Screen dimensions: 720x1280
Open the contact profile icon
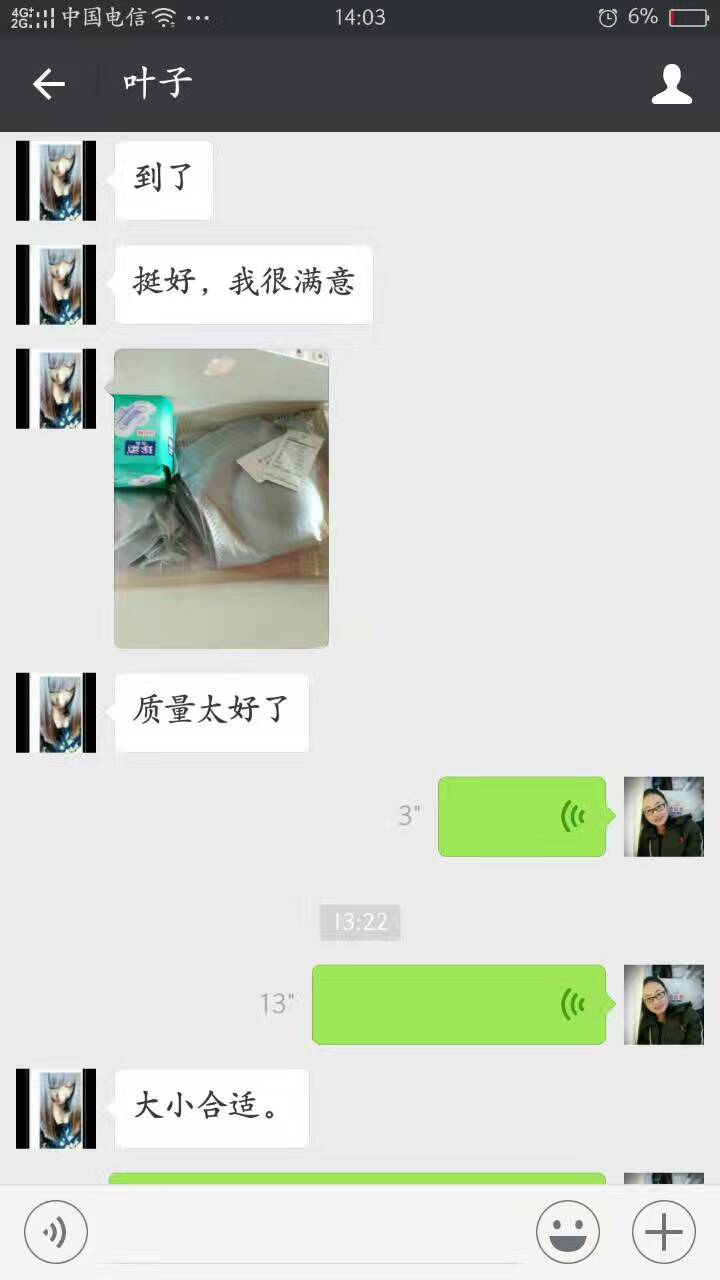click(x=671, y=84)
